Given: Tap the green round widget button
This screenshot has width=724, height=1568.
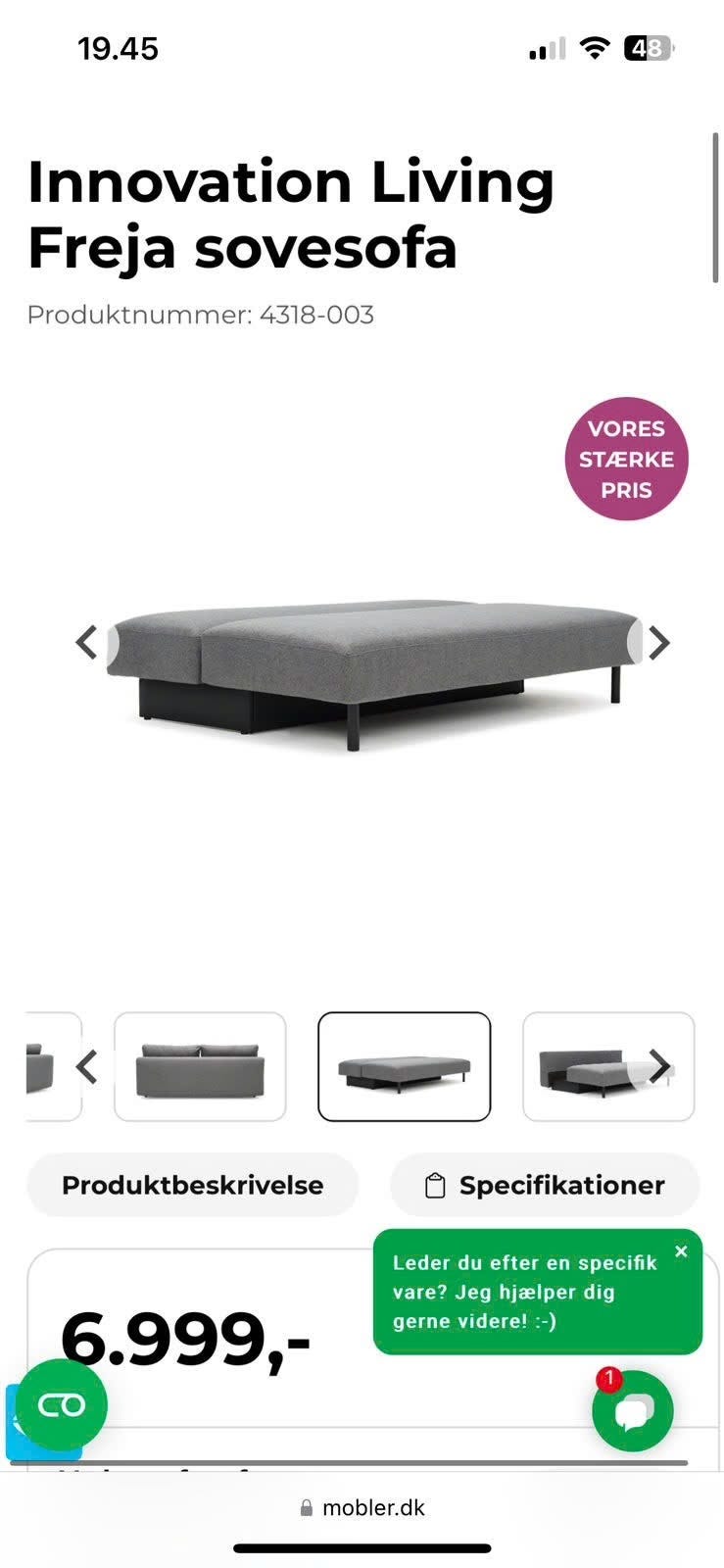Looking at the screenshot, I should point(61,1405).
